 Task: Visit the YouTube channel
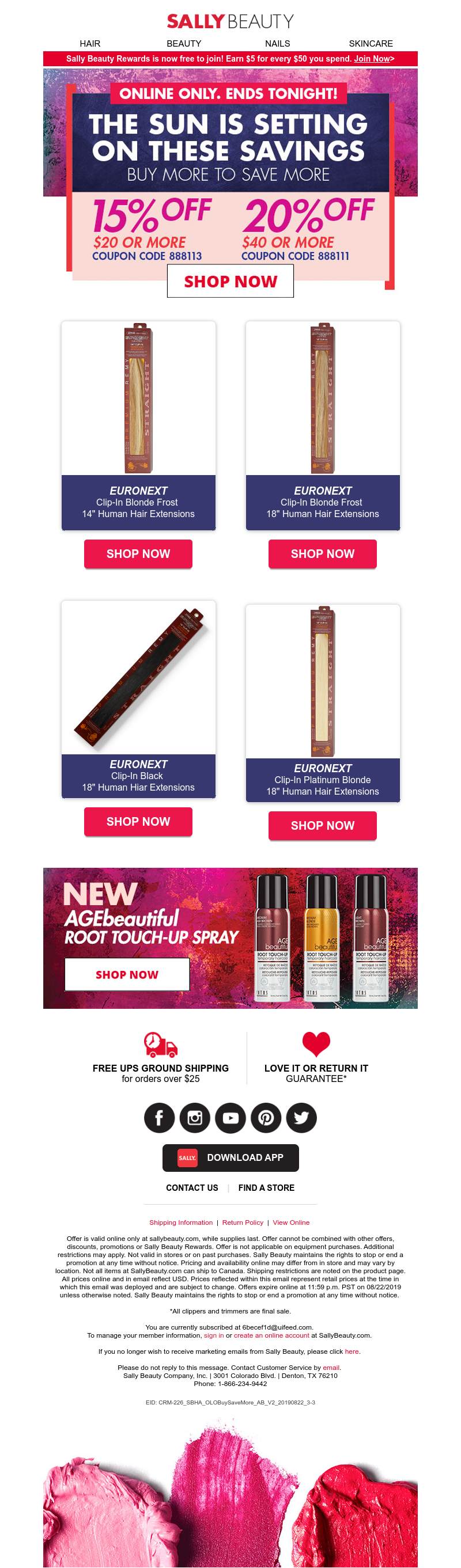coord(230,1118)
